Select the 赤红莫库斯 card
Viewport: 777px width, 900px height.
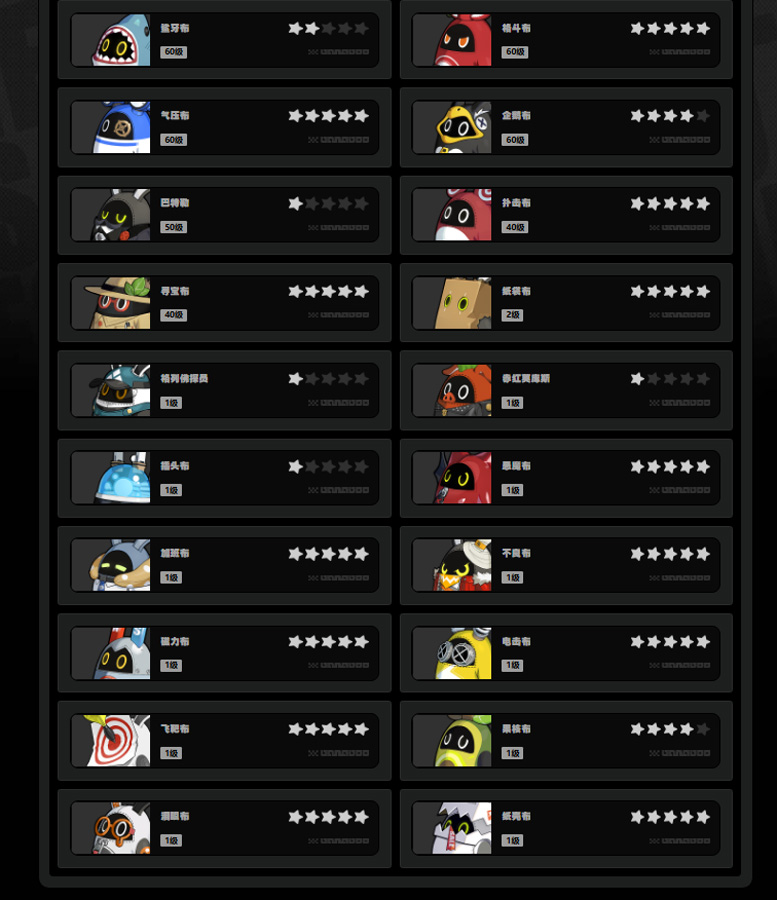point(566,390)
